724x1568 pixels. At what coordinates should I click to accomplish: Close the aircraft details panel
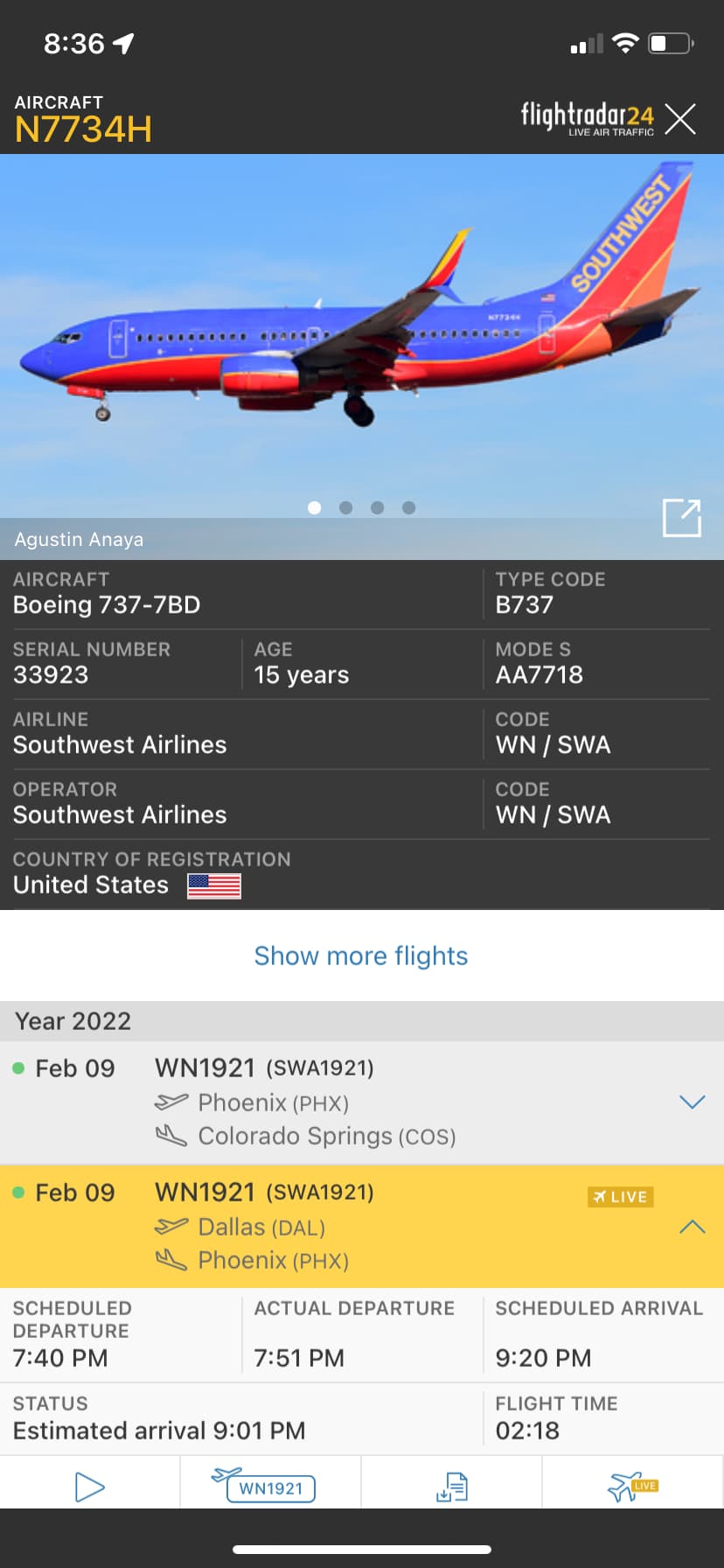click(679, 118)
